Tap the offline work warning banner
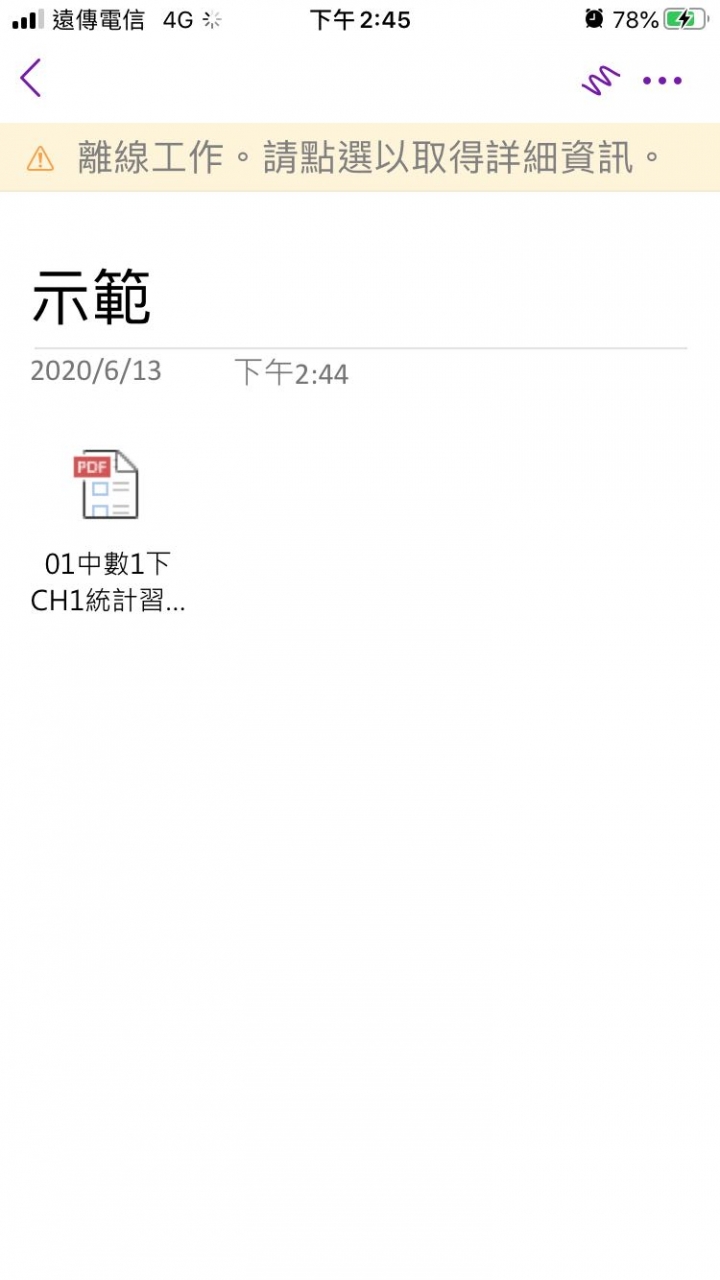 tap(360, 157)
